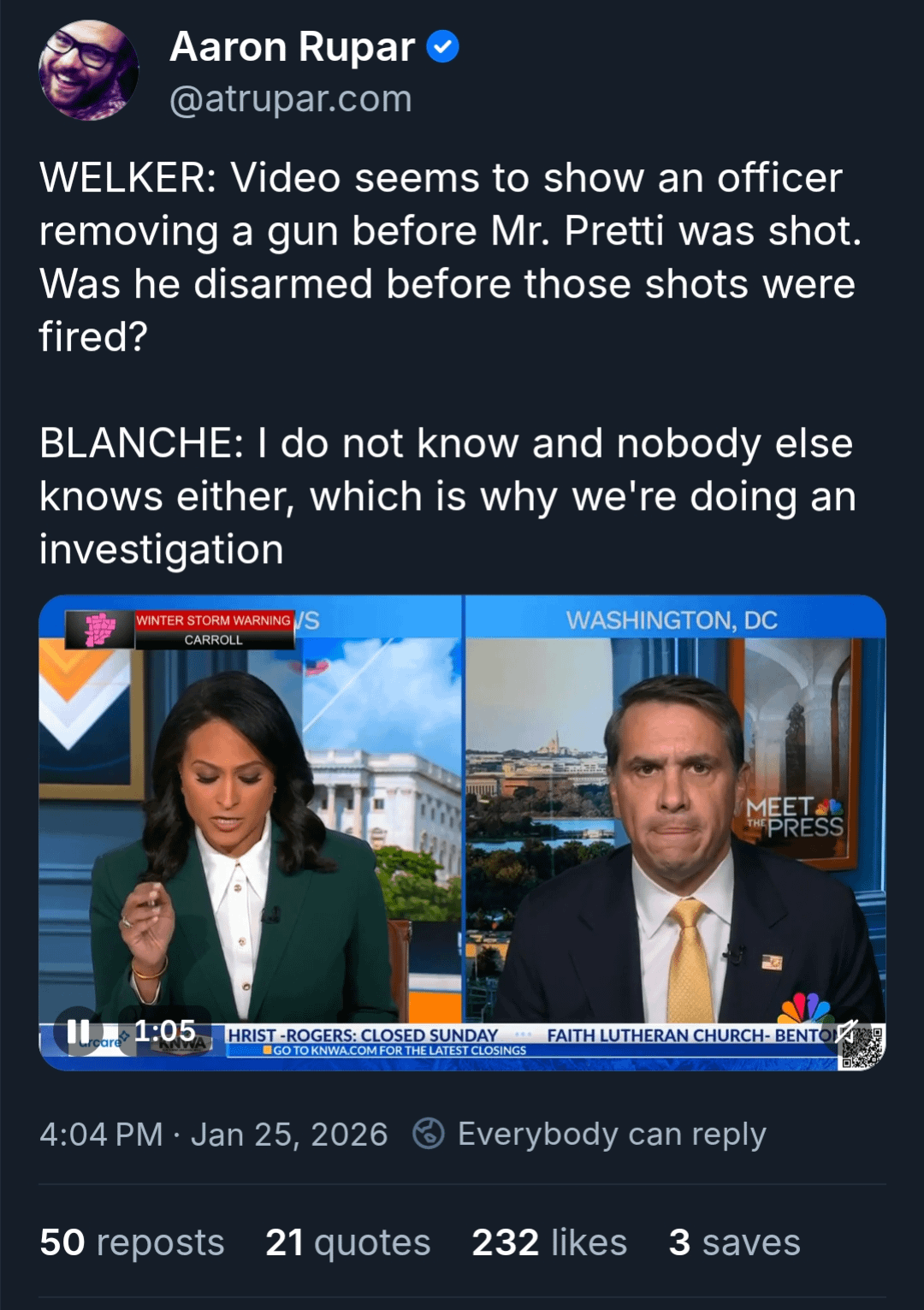The width and height of the screenshot is (924, 1310).
Task: Open Aaron Rupar's profile picture
Action: point(88,70)
